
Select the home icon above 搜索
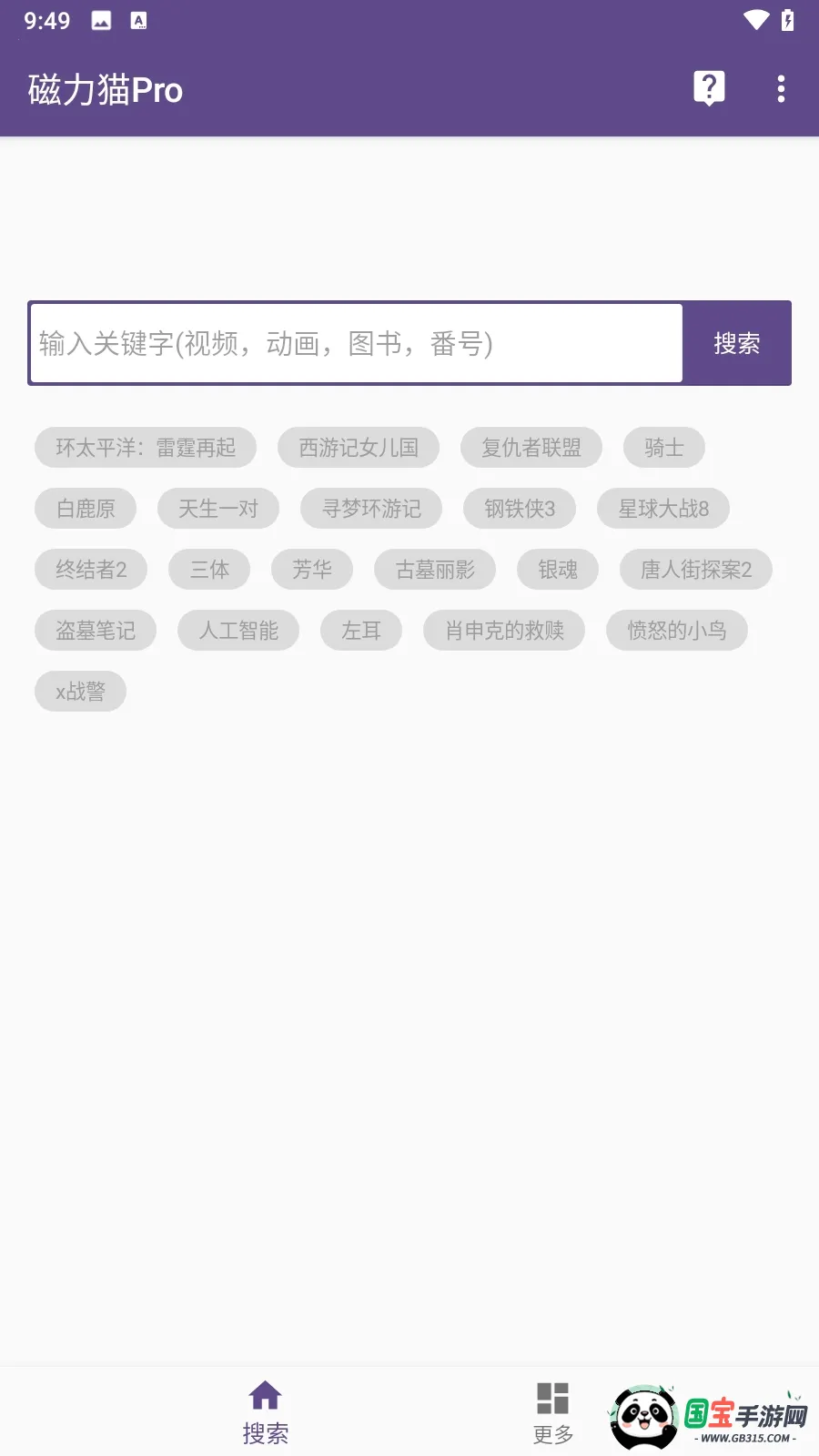[x=266, y=1394]
